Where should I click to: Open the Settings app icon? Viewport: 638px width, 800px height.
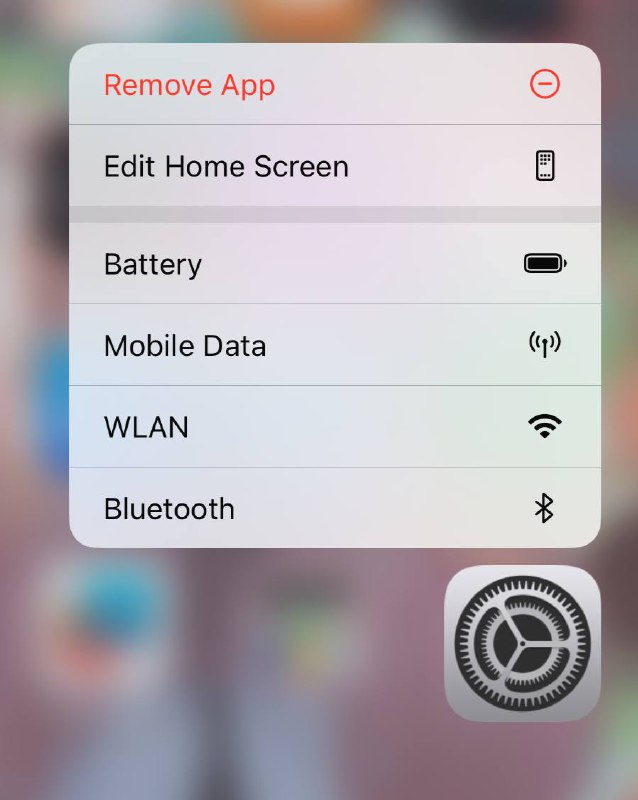(x=522, y=643)
